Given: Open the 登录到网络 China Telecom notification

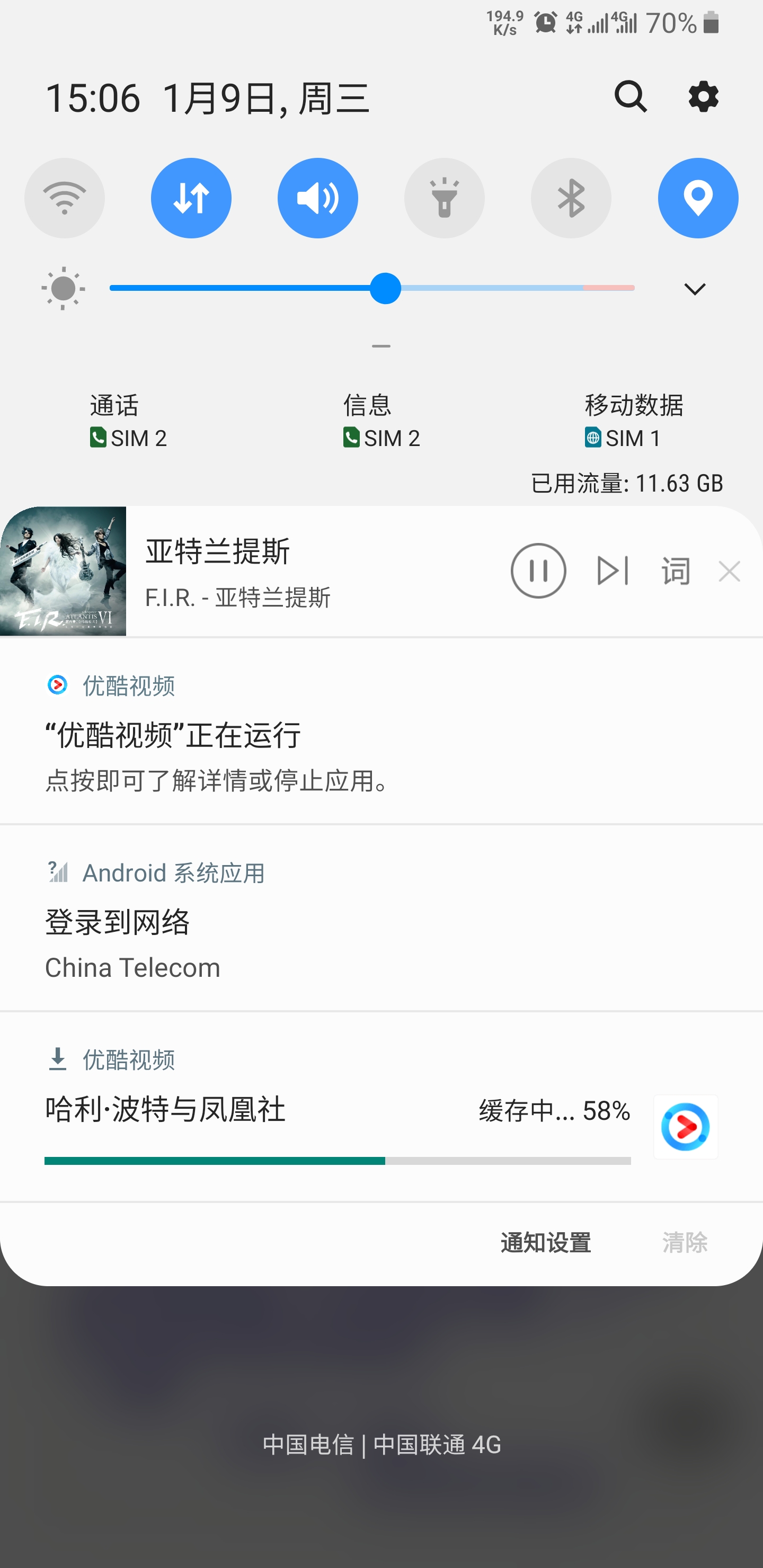Looking at the screenshot, I should coord(381,919).
